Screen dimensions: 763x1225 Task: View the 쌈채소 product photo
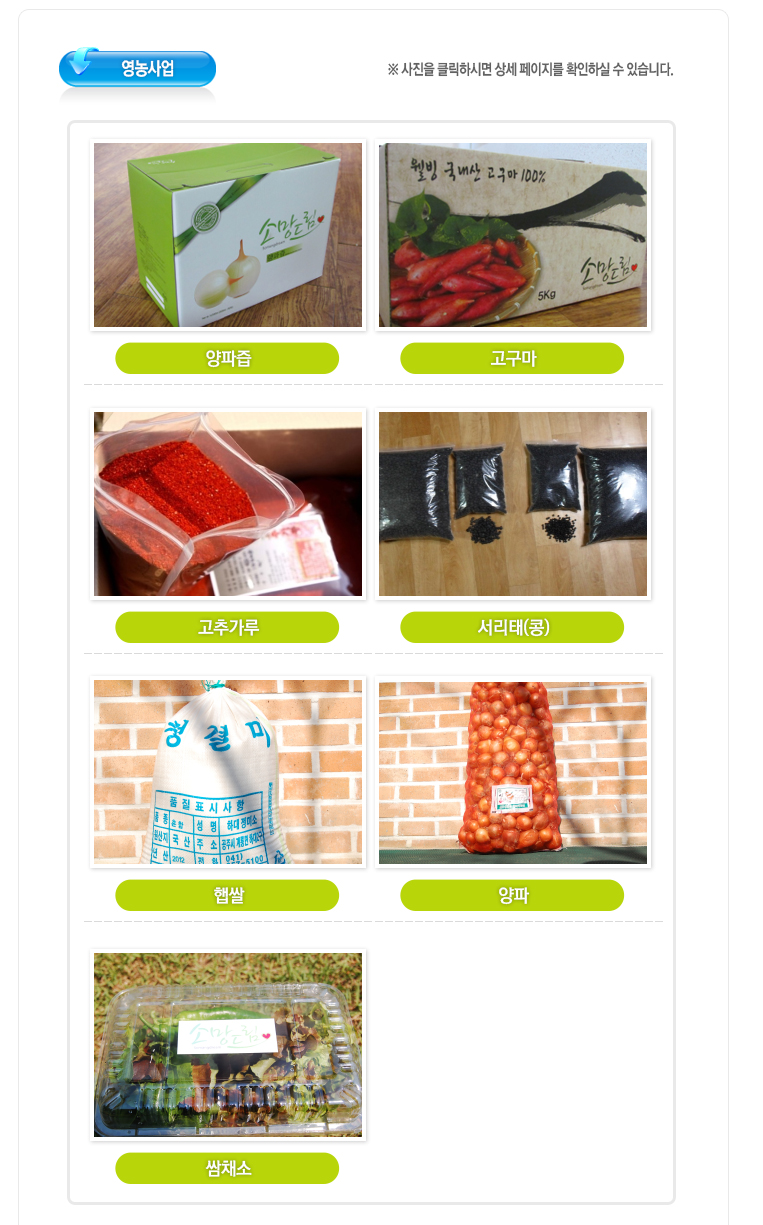(228, 1045)
